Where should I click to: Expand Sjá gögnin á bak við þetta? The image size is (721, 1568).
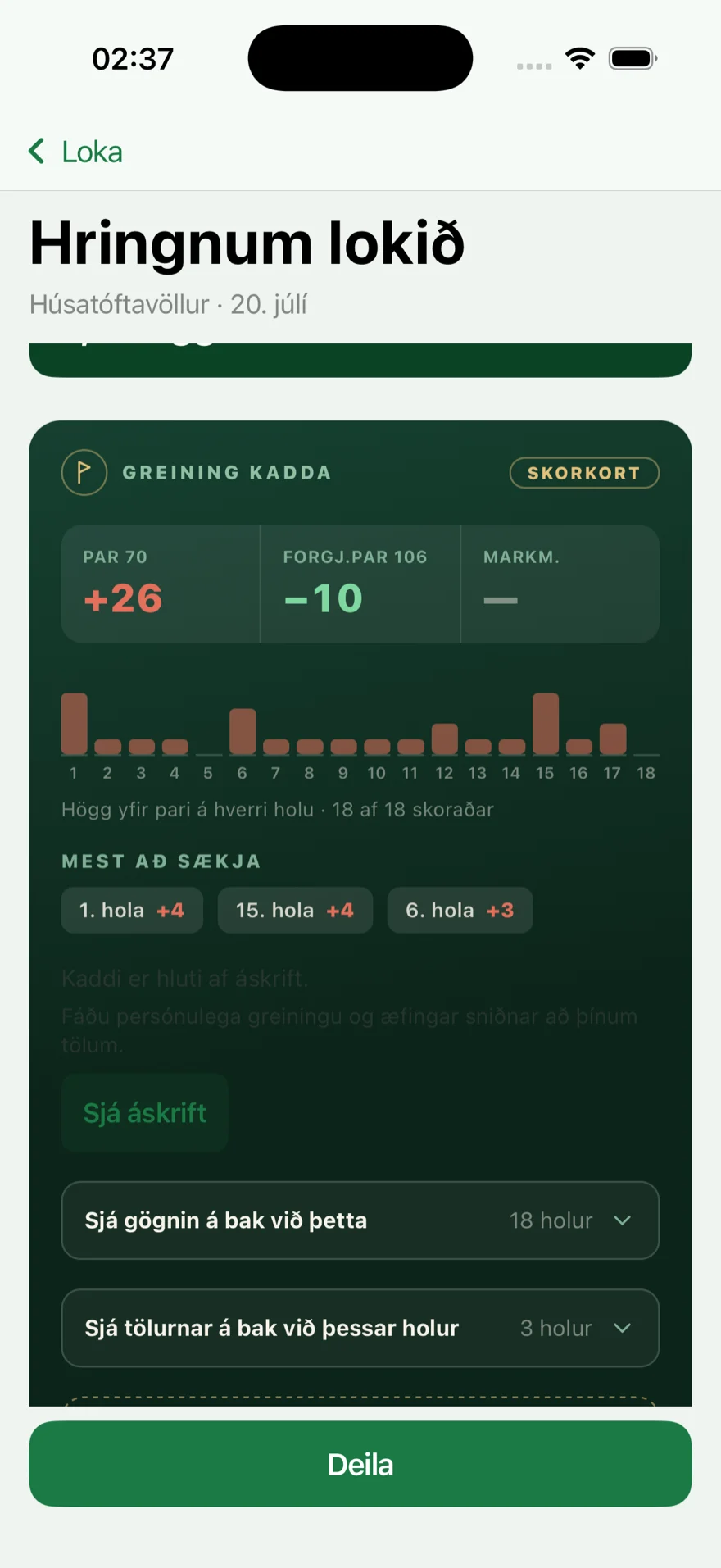point(360,1220)
